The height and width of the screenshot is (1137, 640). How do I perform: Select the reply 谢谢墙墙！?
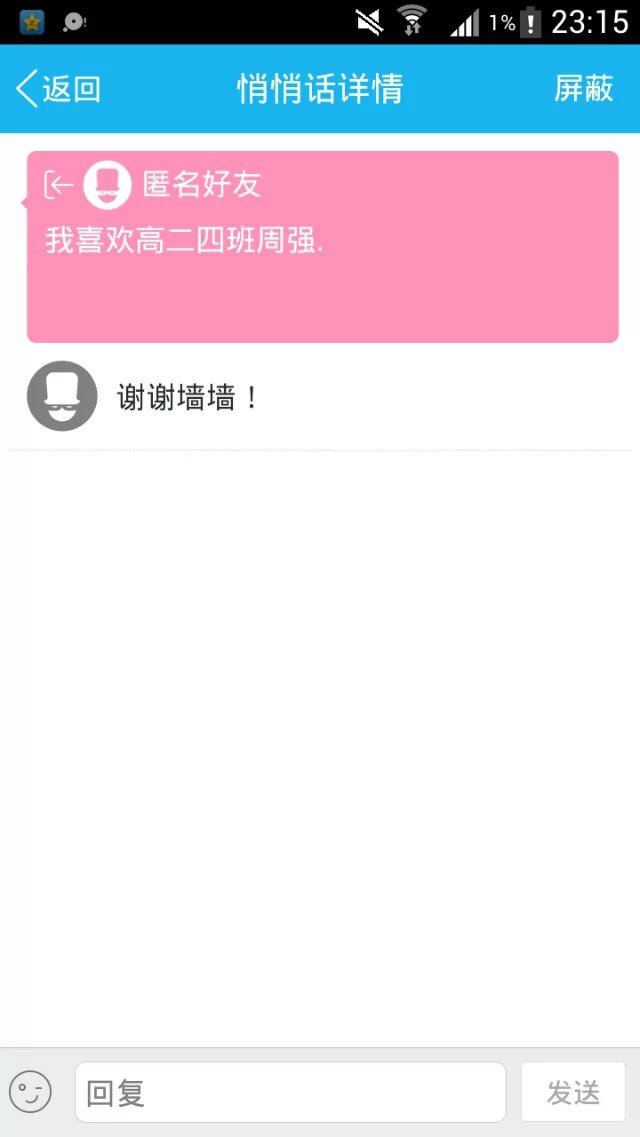pos(189,398)
